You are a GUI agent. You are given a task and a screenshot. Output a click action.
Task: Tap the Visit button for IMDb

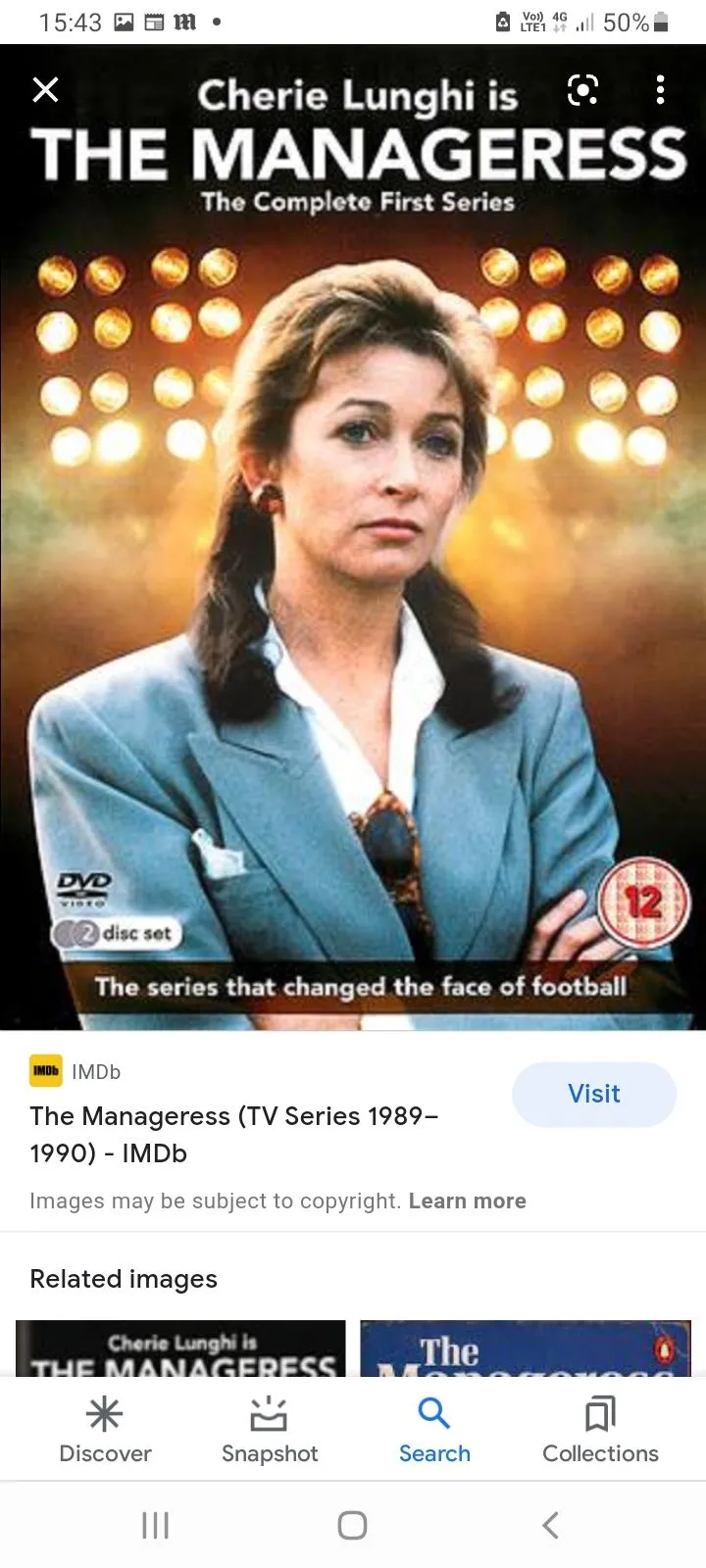[x=593, y=1094]
